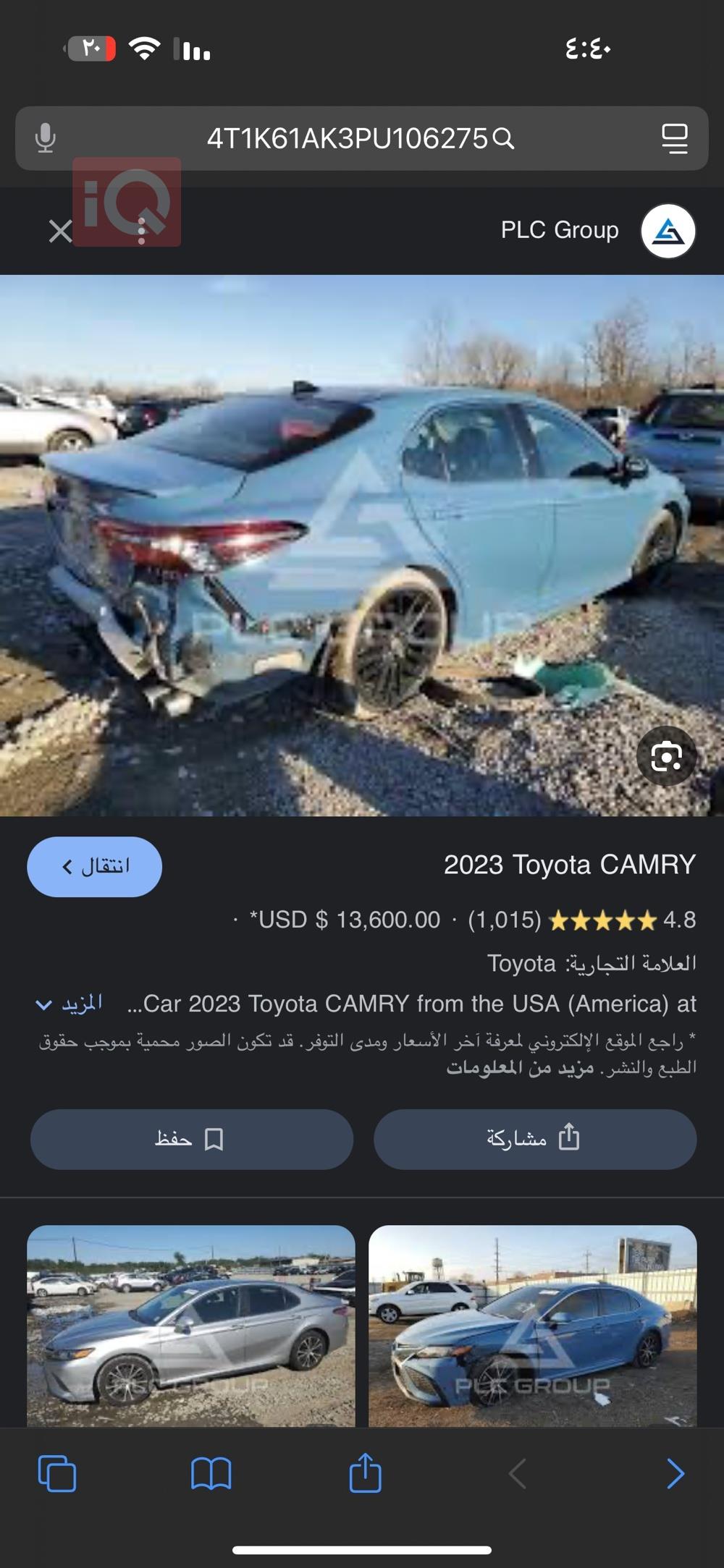Open the three-dot overflow menu
Viewport: 724px width, 1568px height.
141,232
